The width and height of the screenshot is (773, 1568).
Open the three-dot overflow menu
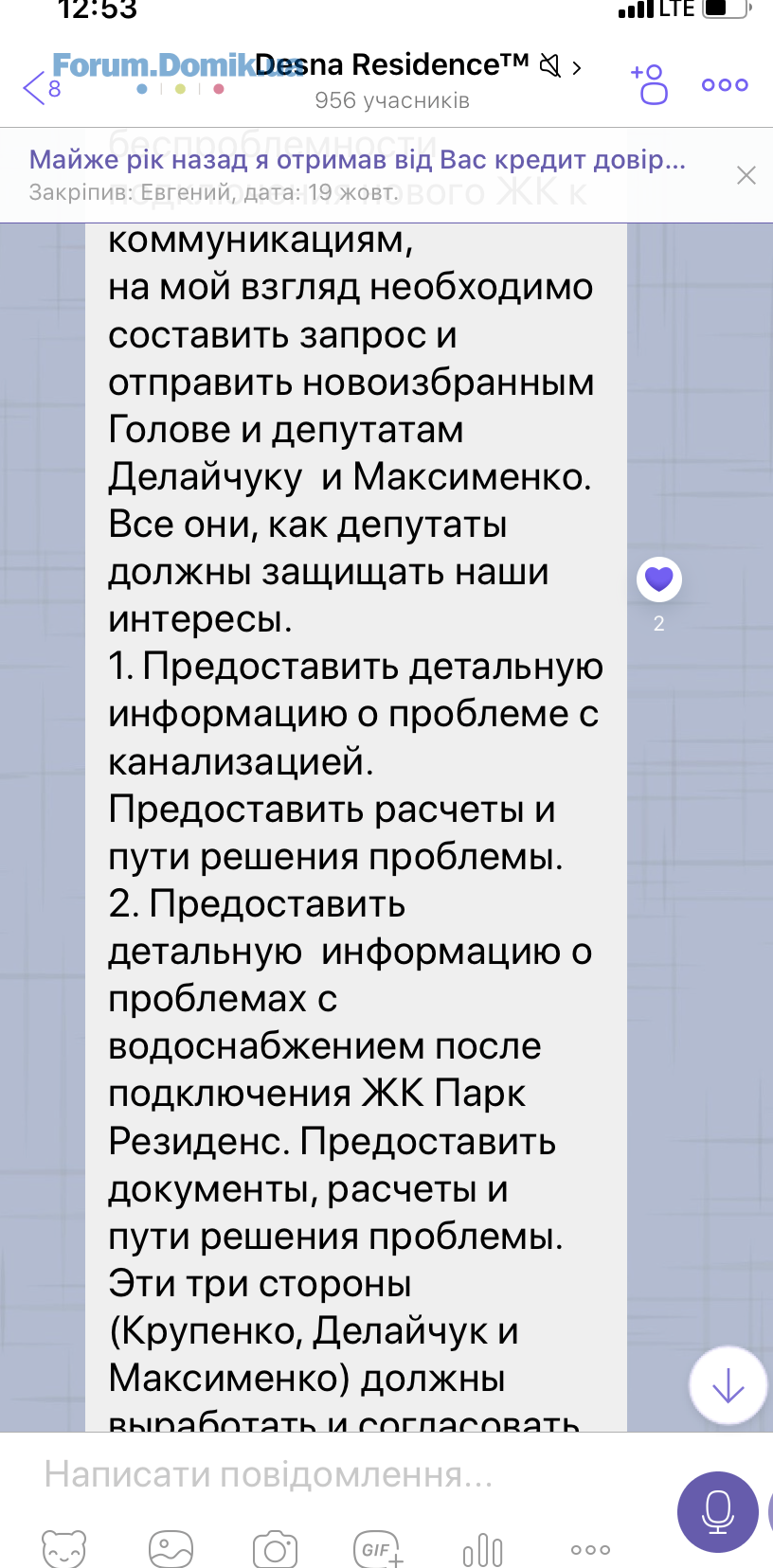pos(725,84)
